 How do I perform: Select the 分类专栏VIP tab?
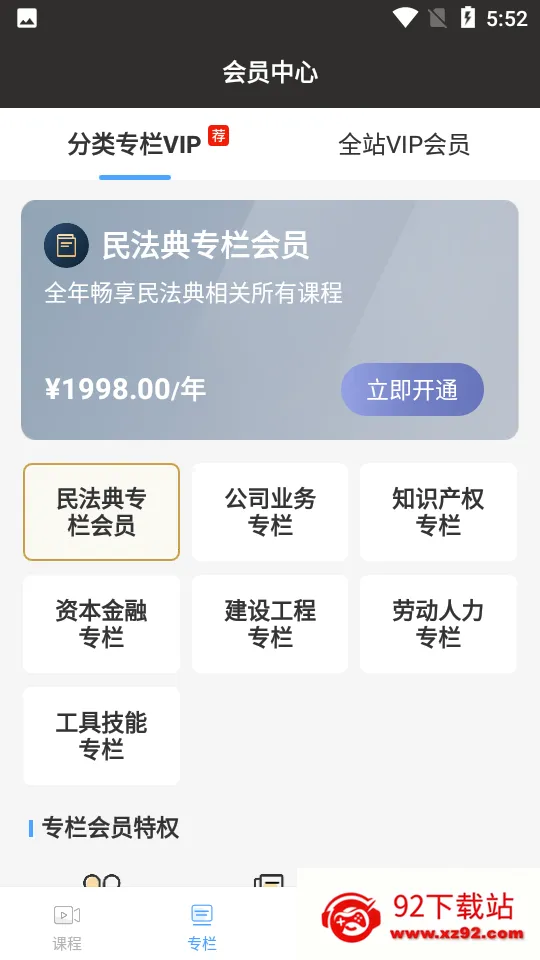pos(135,144)
